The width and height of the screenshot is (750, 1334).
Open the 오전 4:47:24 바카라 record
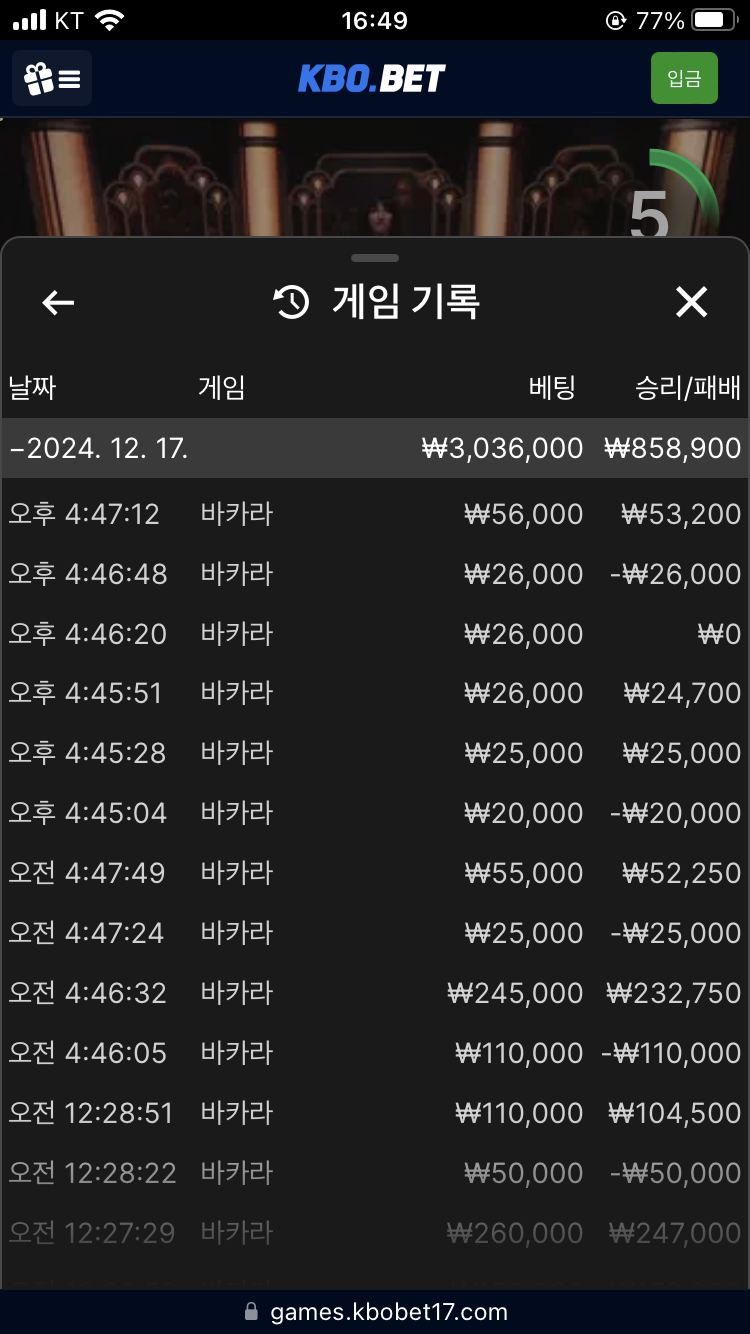(x=375, y=933)
